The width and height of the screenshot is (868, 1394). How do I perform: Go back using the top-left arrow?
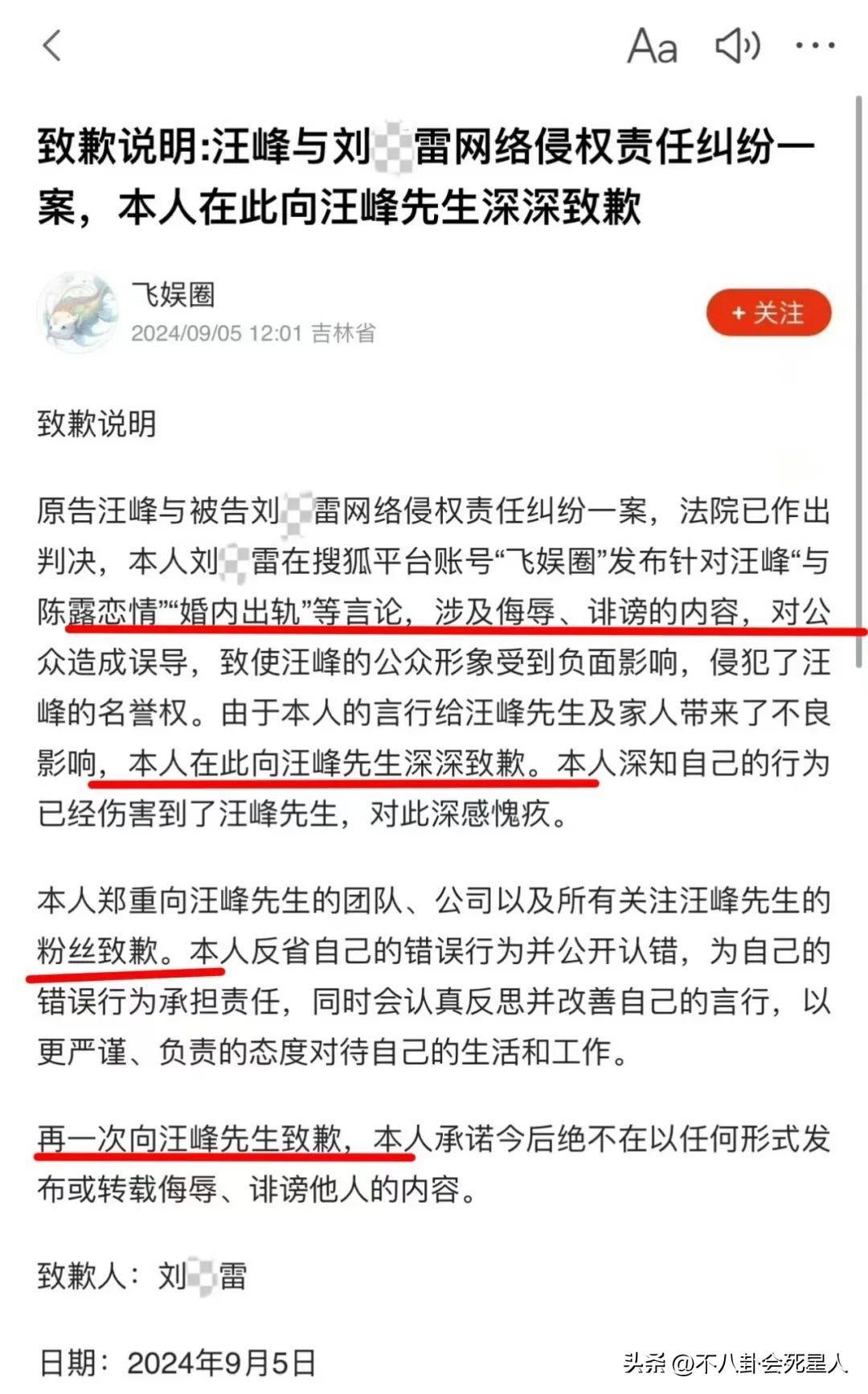pos(52,46)
